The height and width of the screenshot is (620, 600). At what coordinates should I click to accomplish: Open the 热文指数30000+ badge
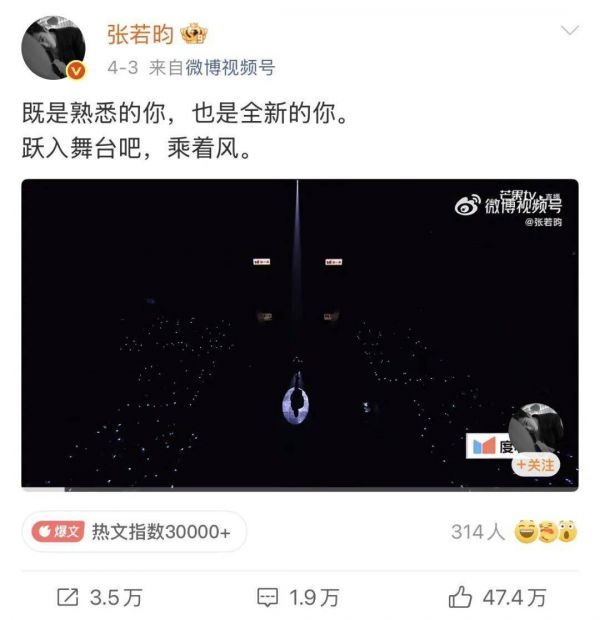pos(133,532)
